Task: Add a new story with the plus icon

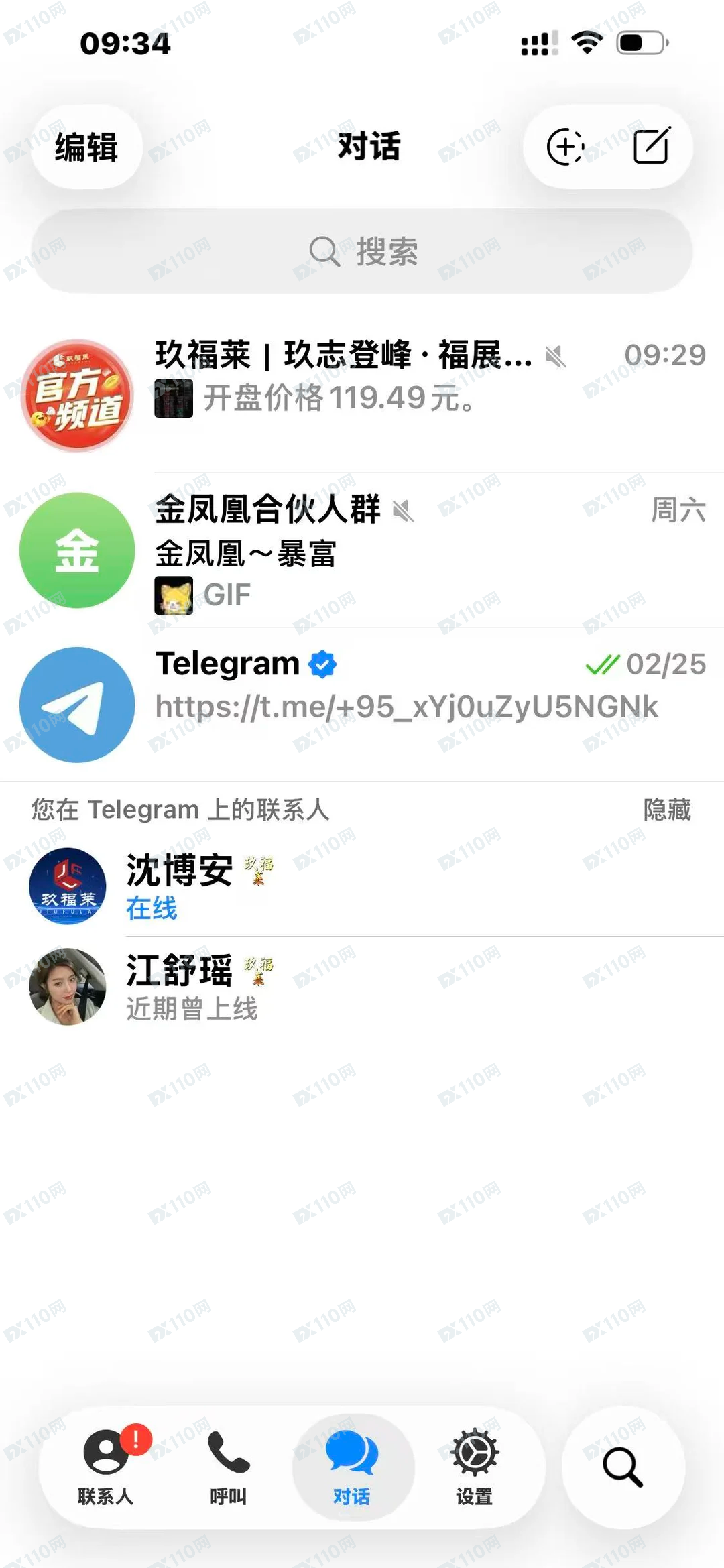Action: 566,146
